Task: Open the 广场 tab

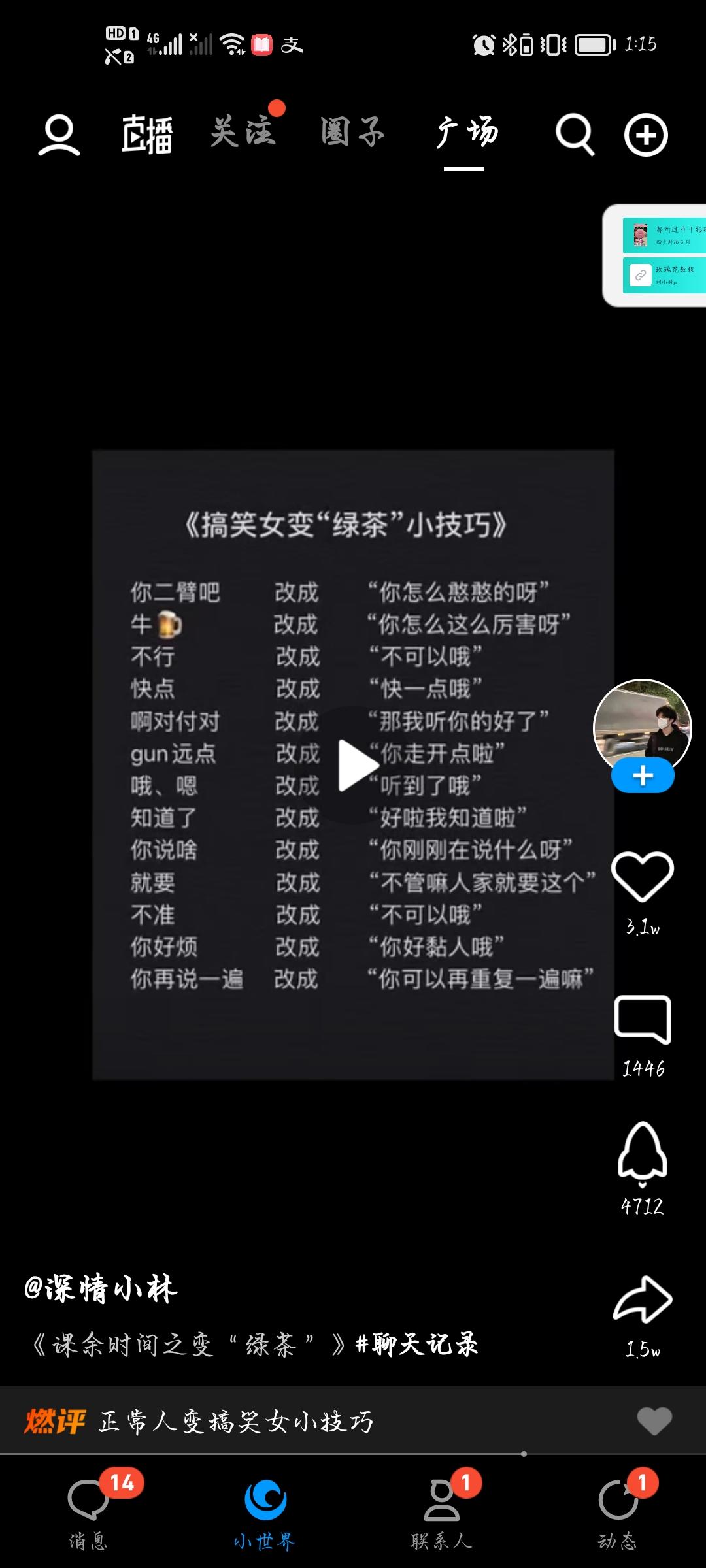Action: point(467,134)
